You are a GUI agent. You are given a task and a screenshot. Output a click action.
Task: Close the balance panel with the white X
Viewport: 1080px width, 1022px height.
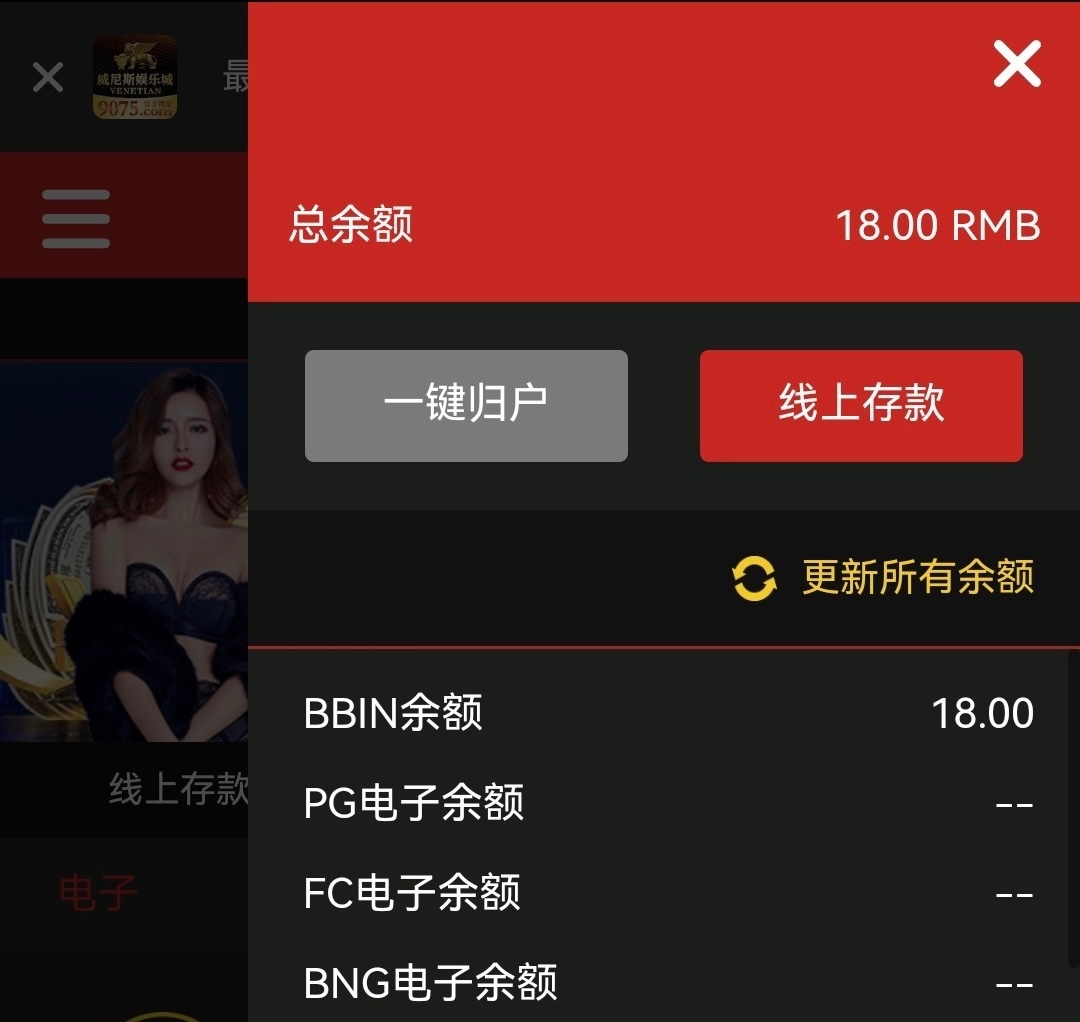coord(1017,65)
